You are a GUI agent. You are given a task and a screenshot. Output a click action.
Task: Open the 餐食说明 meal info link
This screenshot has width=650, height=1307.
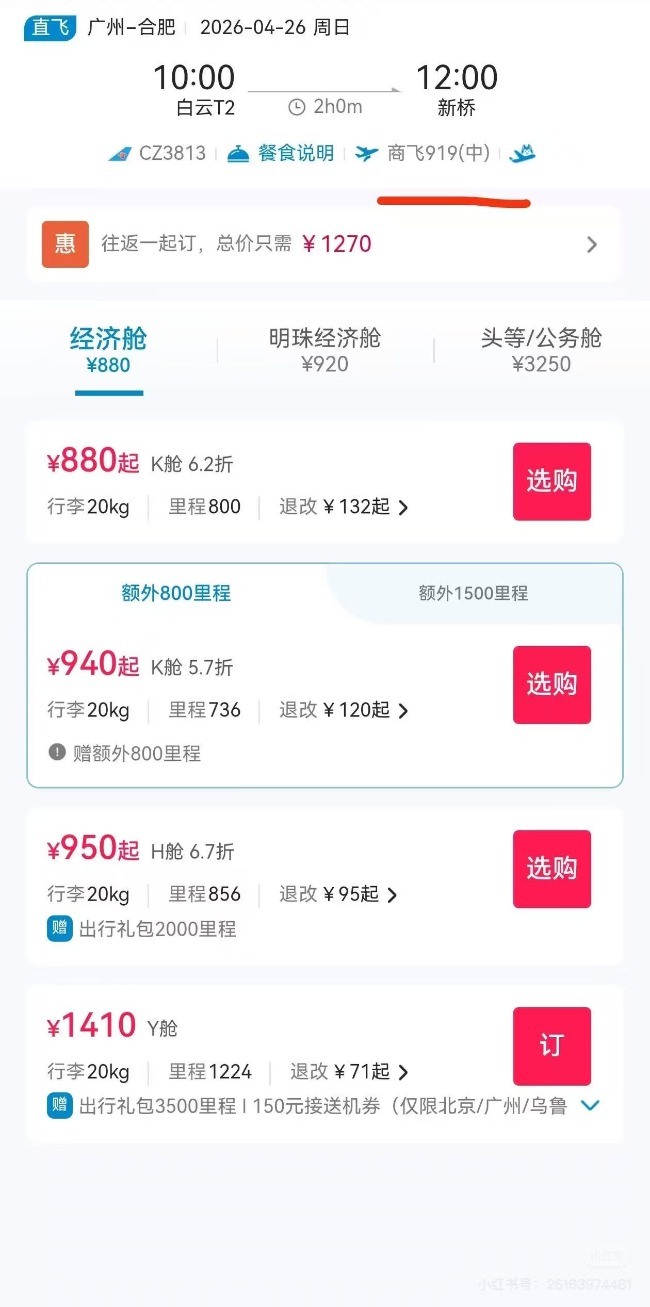point(282,153)
